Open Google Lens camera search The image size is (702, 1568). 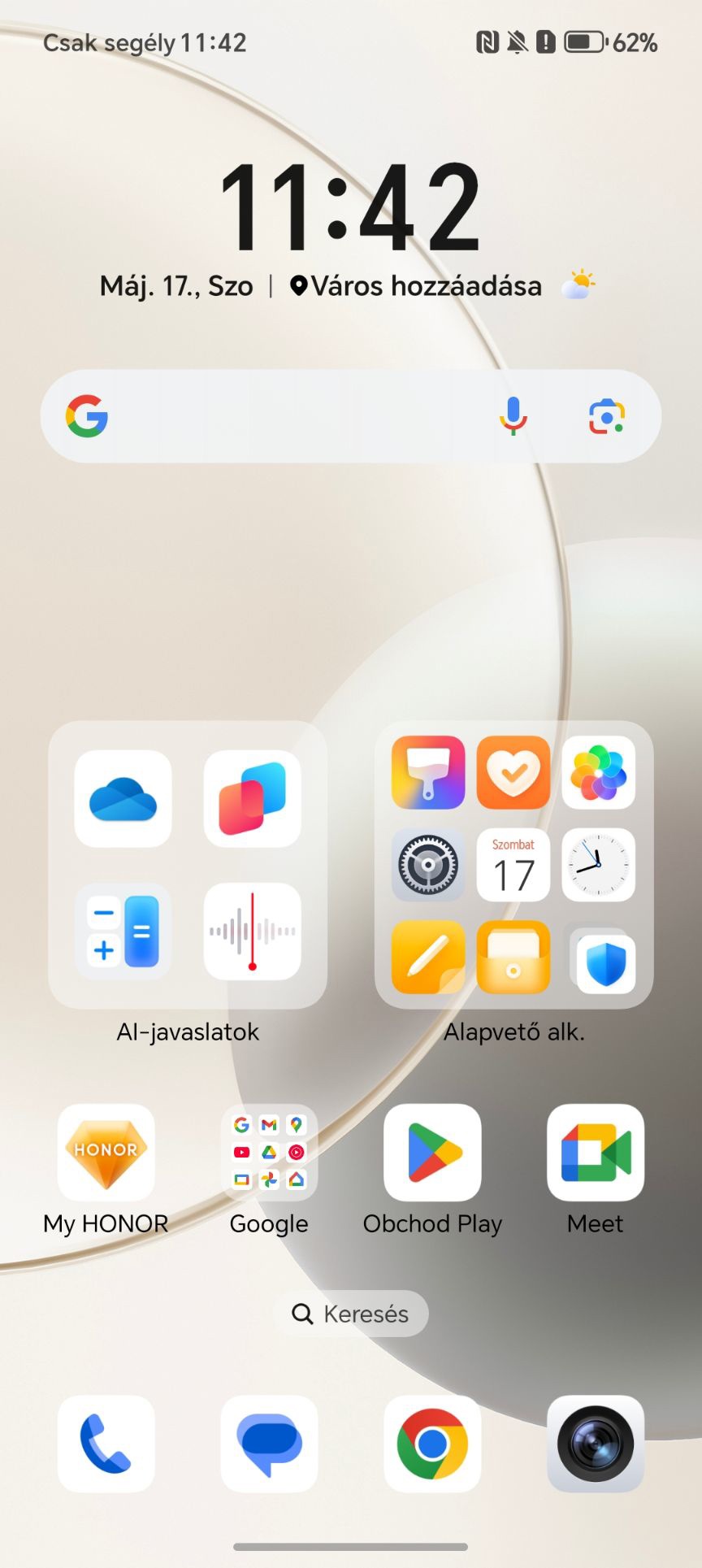[x=606, y=416]
